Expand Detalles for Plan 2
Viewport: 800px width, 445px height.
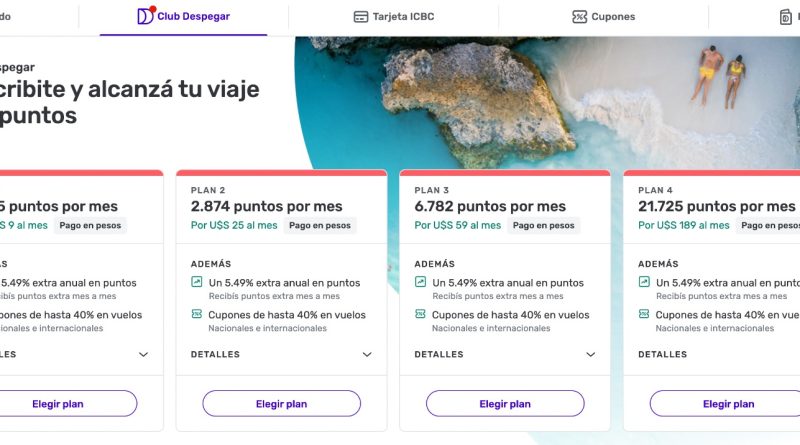281,354
